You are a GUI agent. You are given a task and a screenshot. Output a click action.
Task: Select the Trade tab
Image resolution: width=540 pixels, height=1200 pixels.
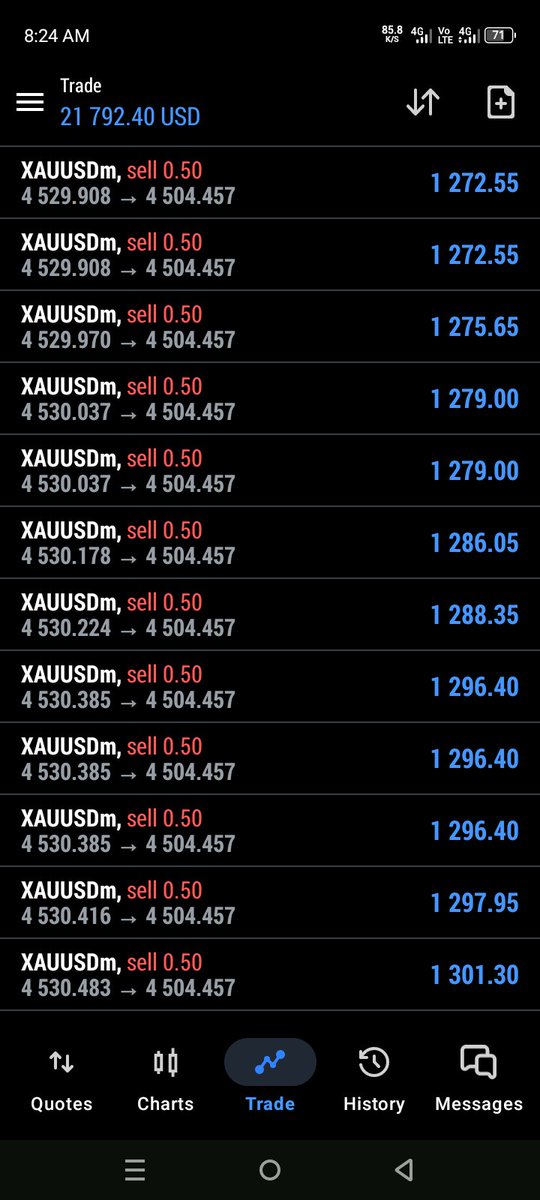point(270,1080)
